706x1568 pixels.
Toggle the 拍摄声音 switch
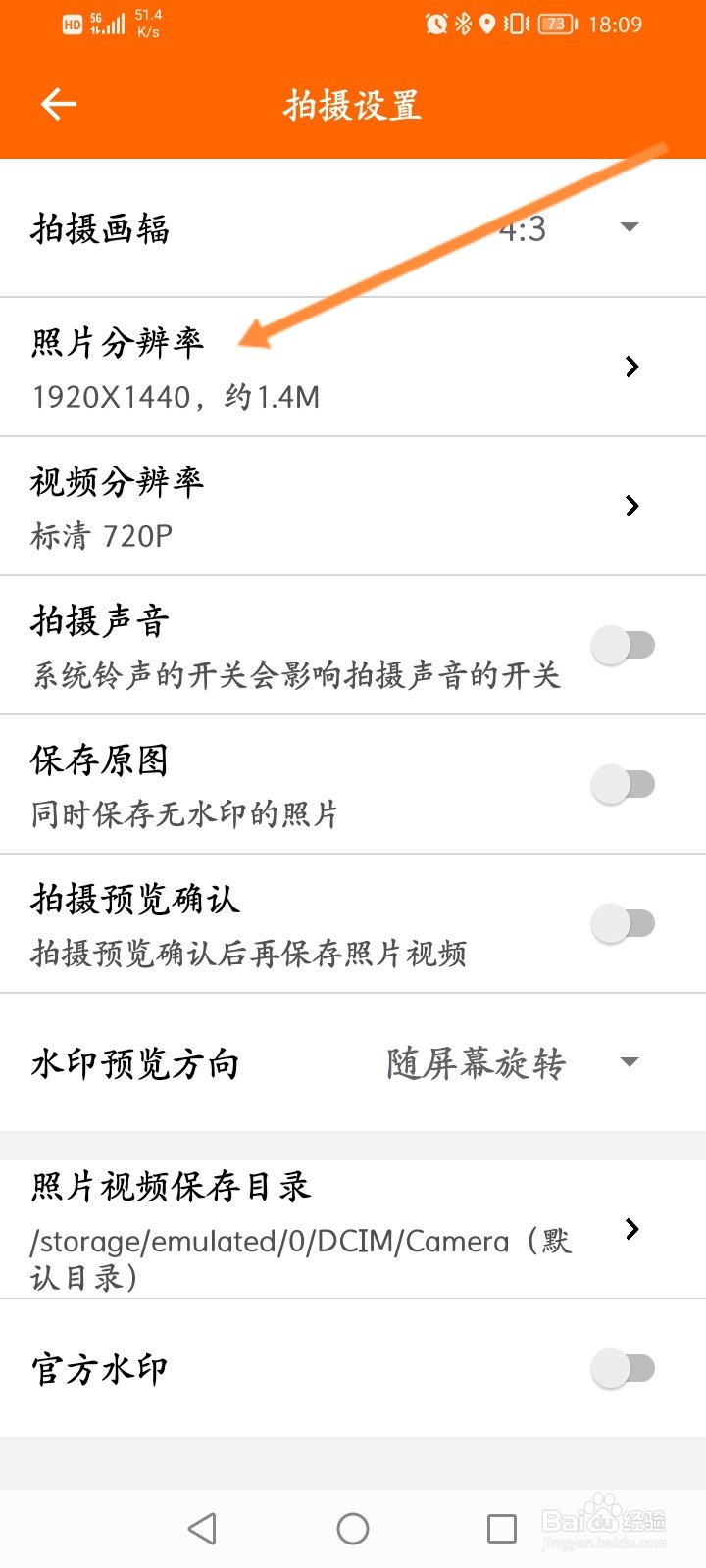[x=623, y=646]
